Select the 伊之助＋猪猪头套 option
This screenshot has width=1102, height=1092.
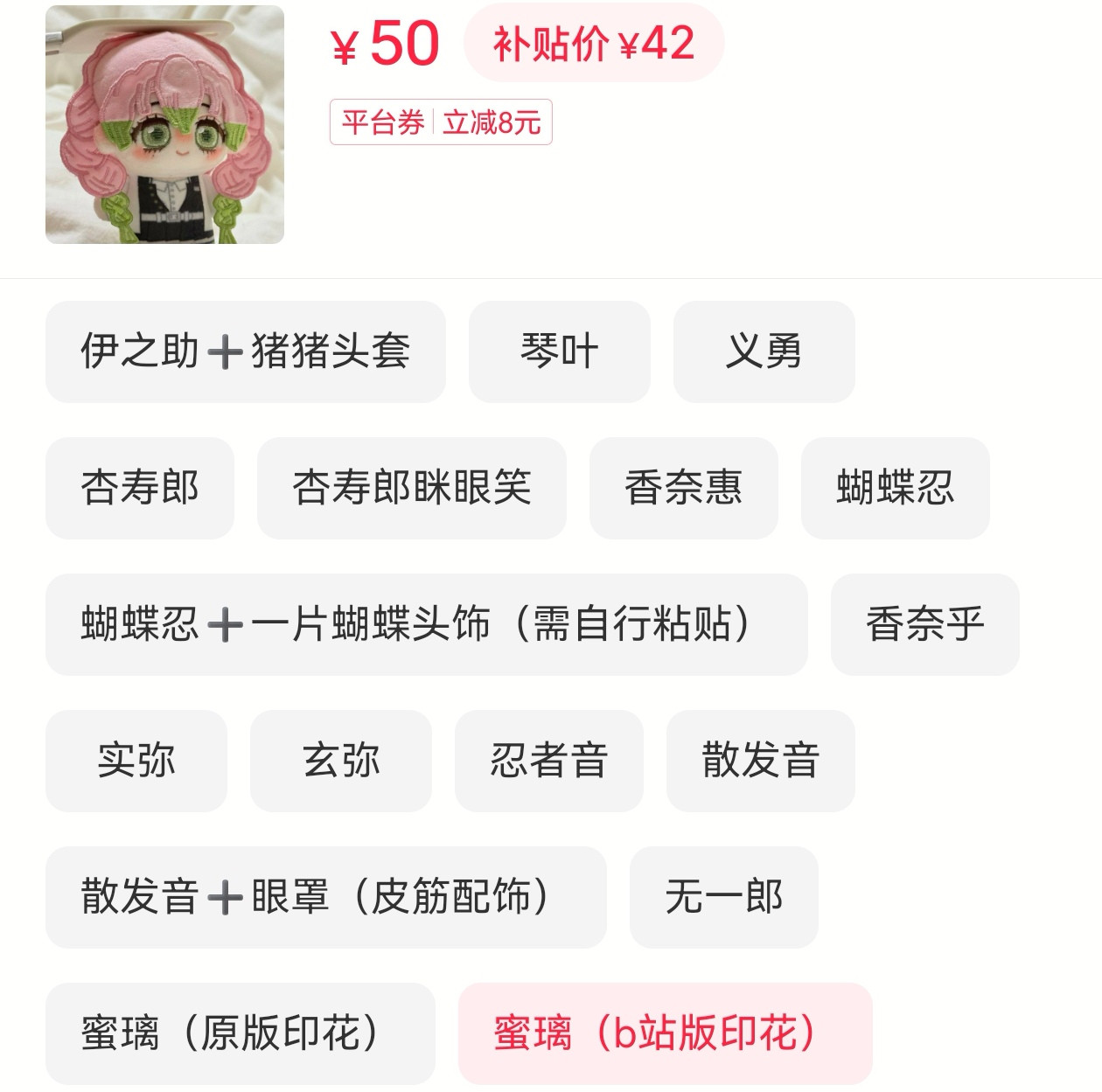pos(246,351)
